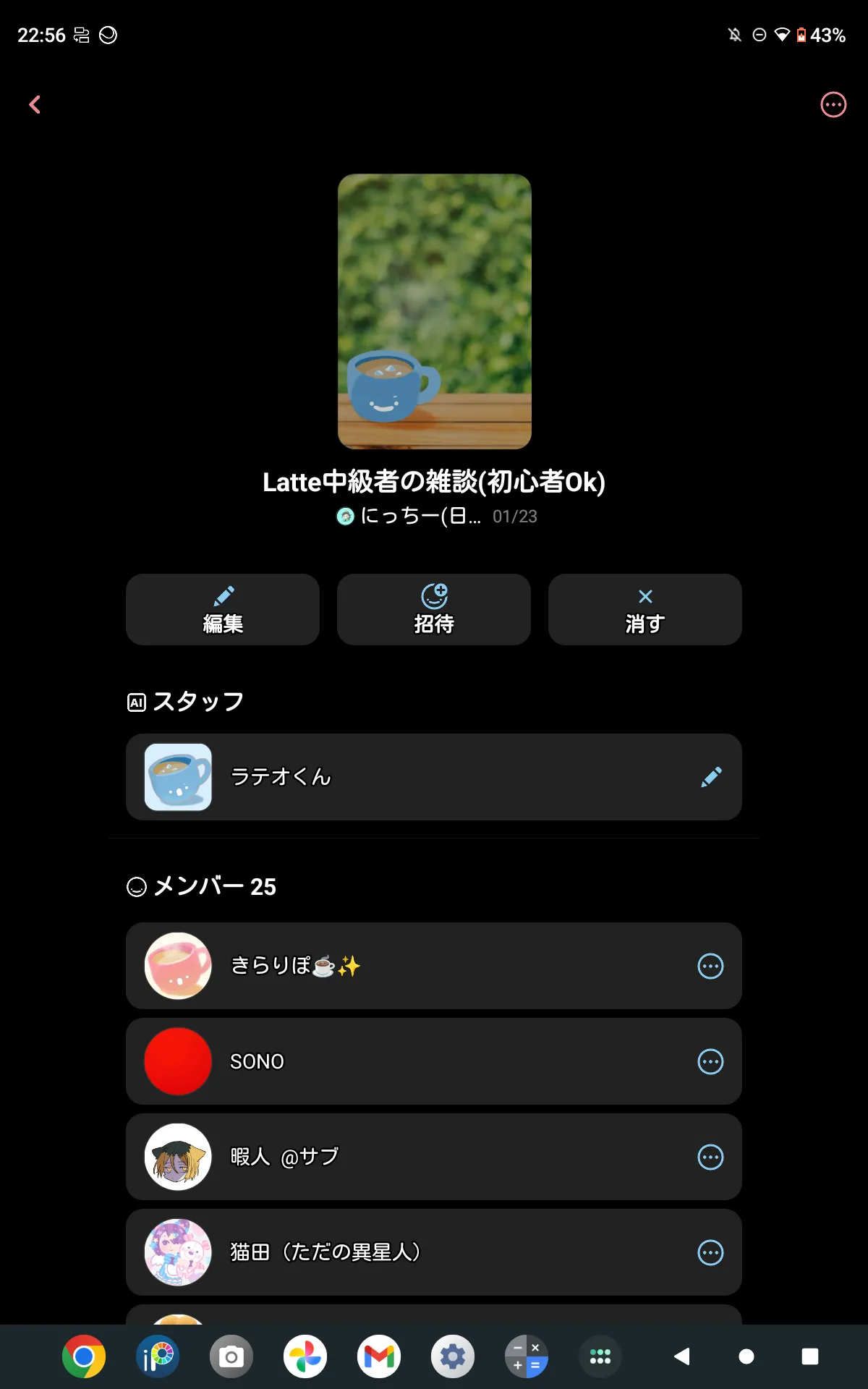Open the overflow menu at top right
Viewport: 868px width, 1389px height.
(x=833, y=105)
